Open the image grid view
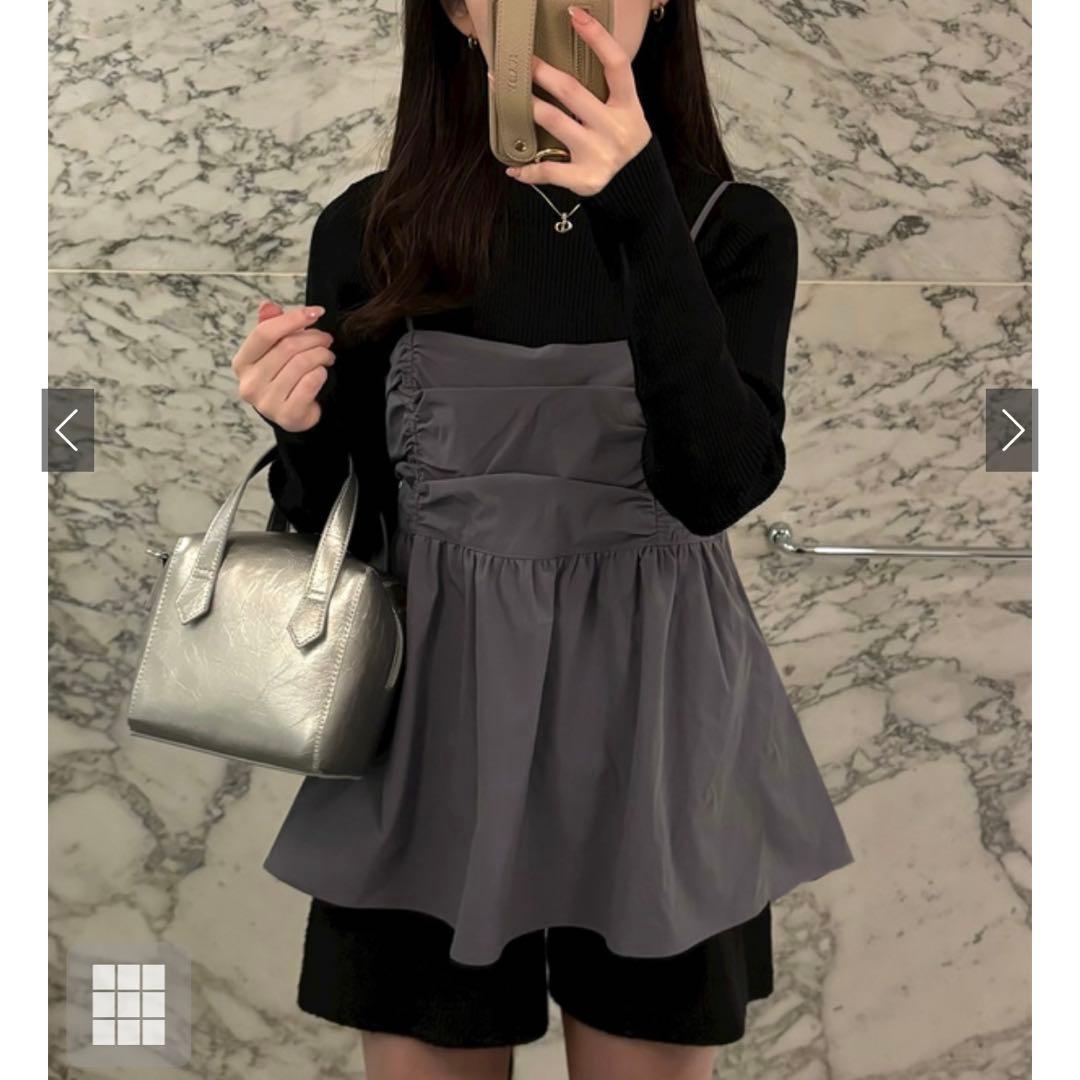Image resolution: width=1080 pixels, height=1080 pixels. tap(129, 1004)
